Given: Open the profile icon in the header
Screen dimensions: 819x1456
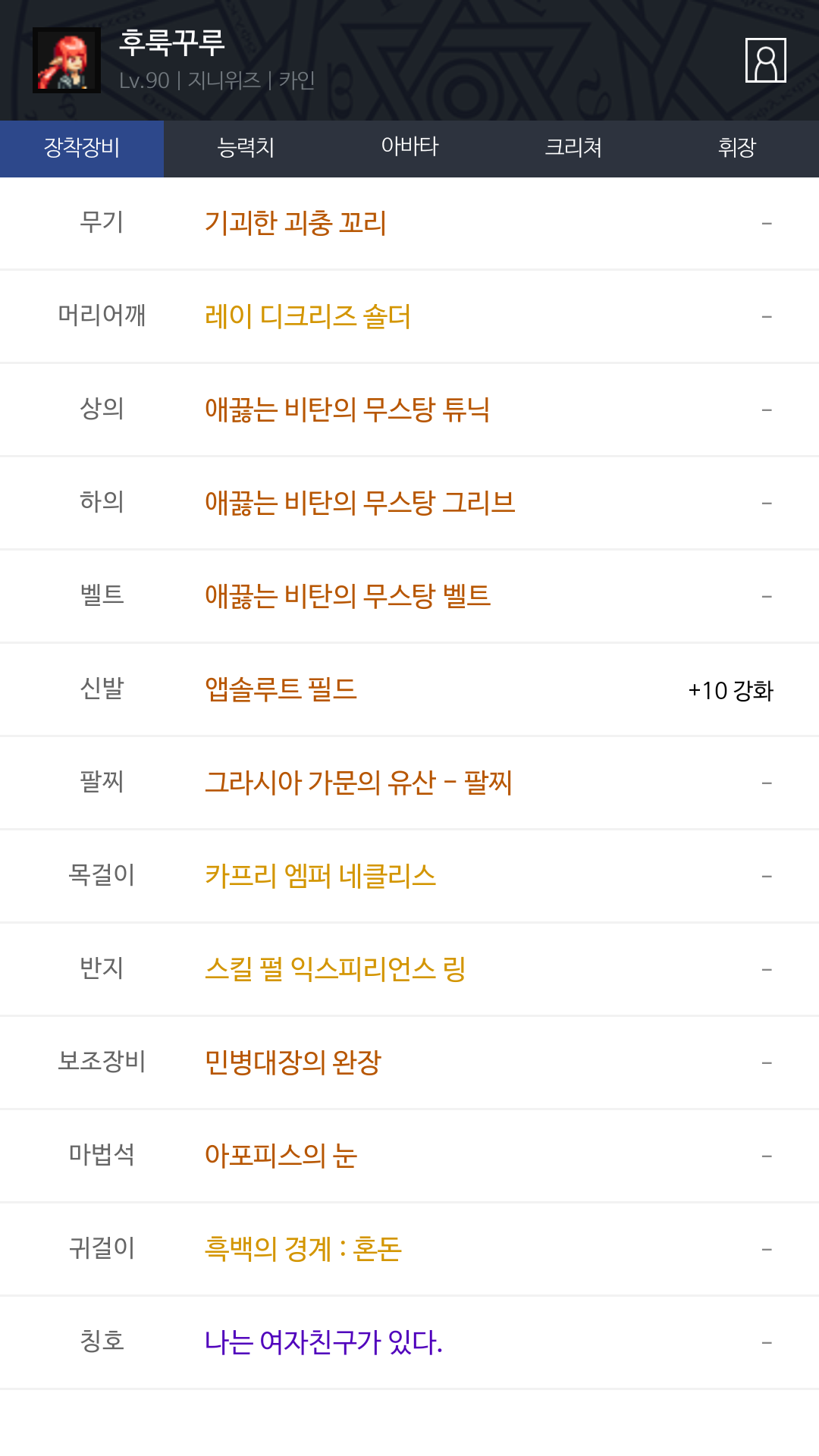Looking at the screenshot, I should pyautogui.click(x=765, y=60).
